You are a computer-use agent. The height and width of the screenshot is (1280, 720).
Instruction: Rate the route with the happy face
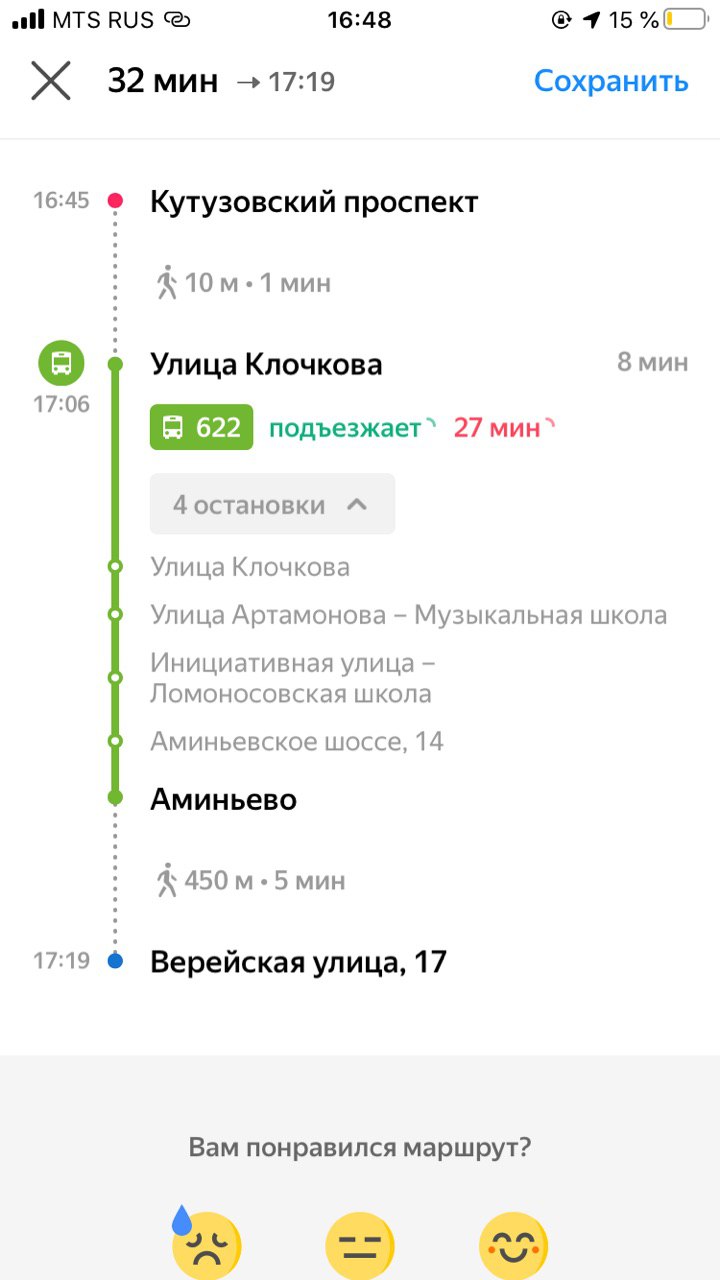tap(513, 1245)
